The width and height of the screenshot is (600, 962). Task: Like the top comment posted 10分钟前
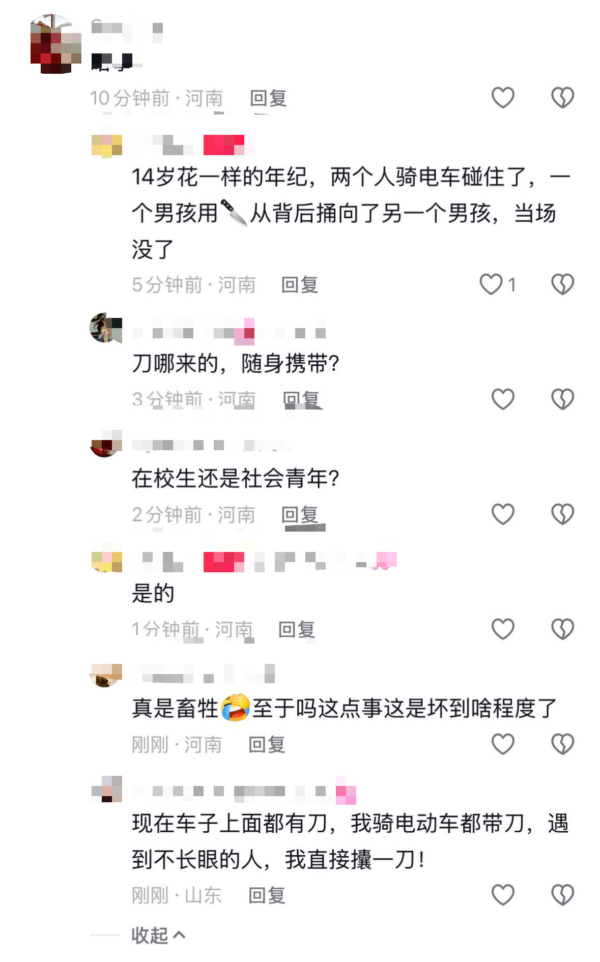(x=503, y=98)
